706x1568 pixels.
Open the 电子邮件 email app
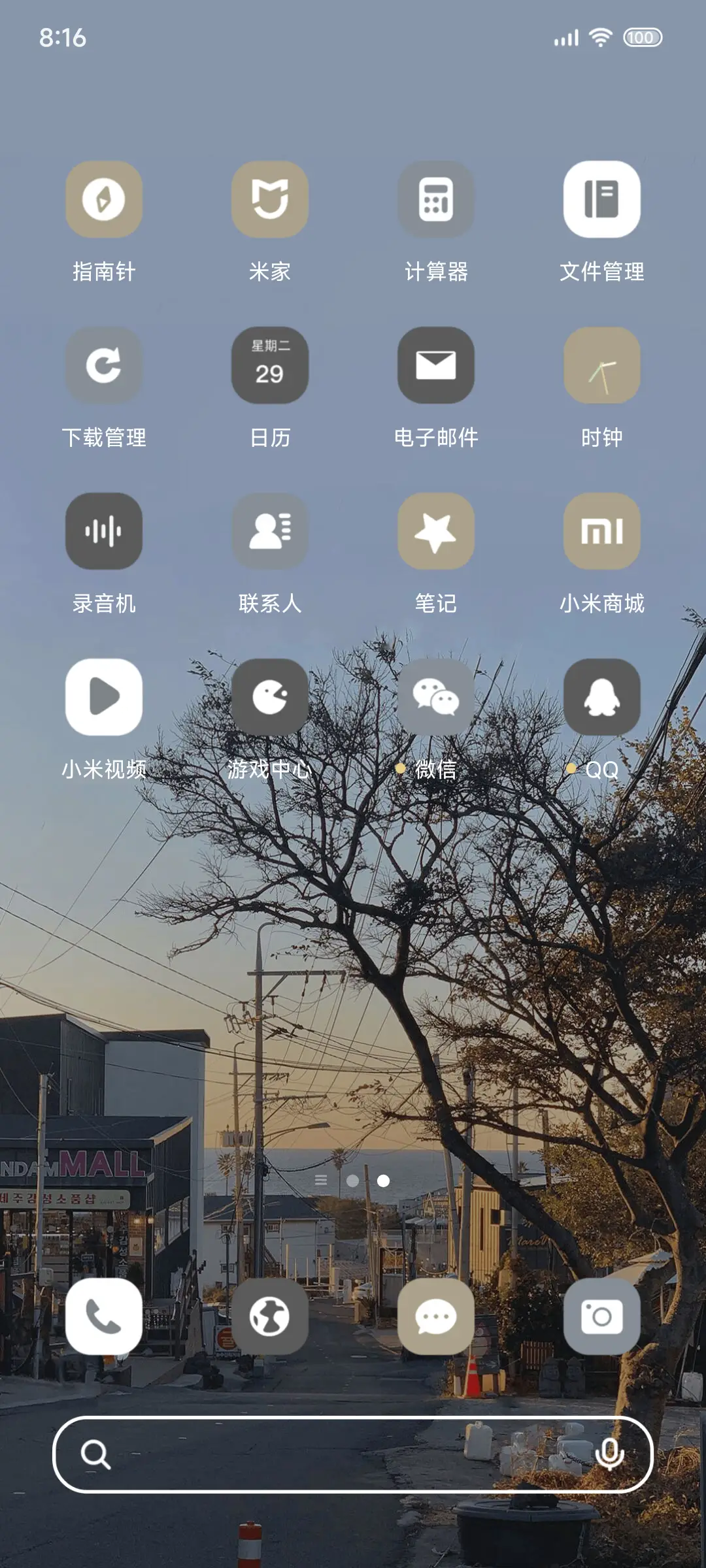point(436,366)
